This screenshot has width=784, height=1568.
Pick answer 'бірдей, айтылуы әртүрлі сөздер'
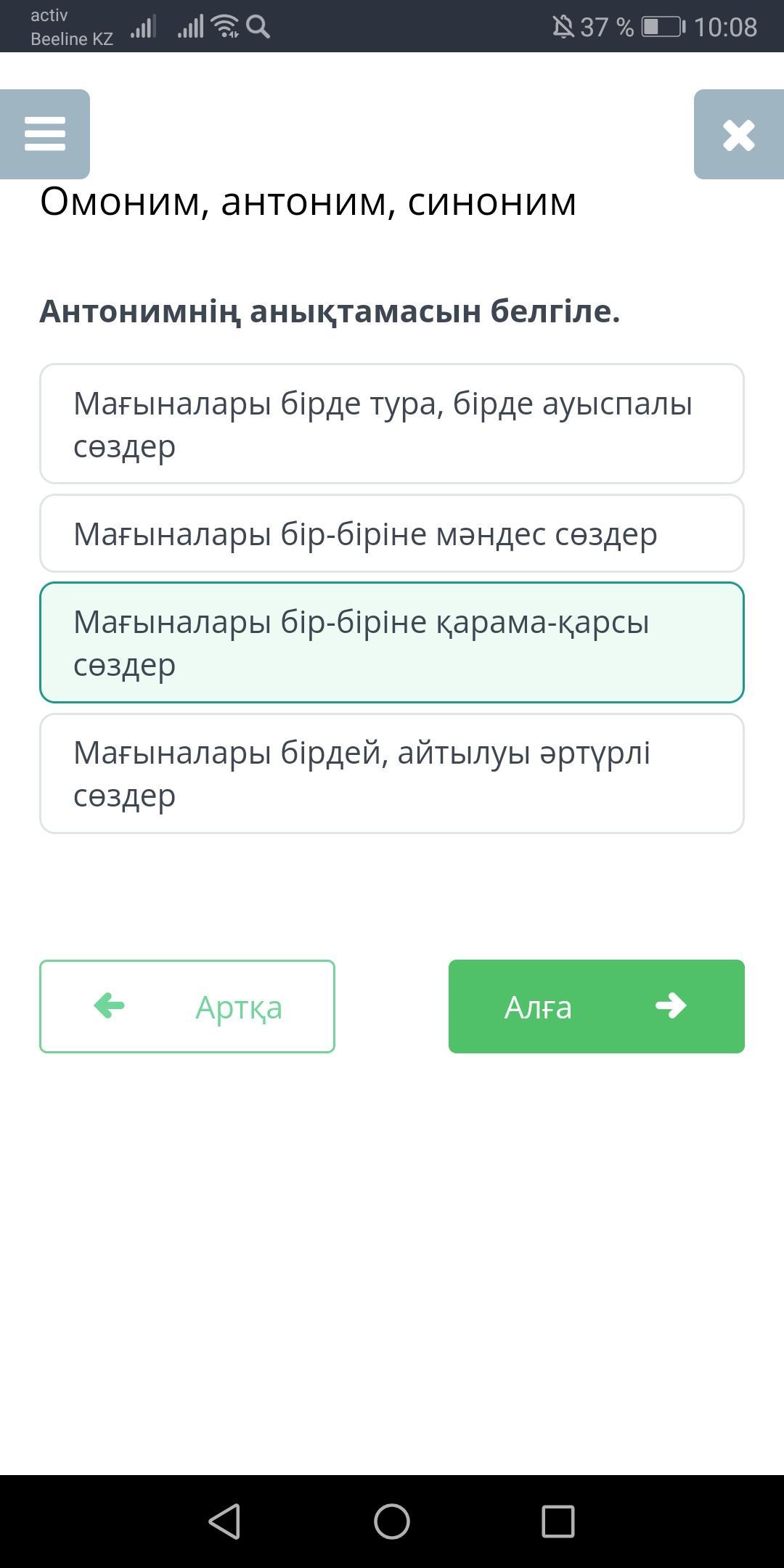tap(392, 773)
